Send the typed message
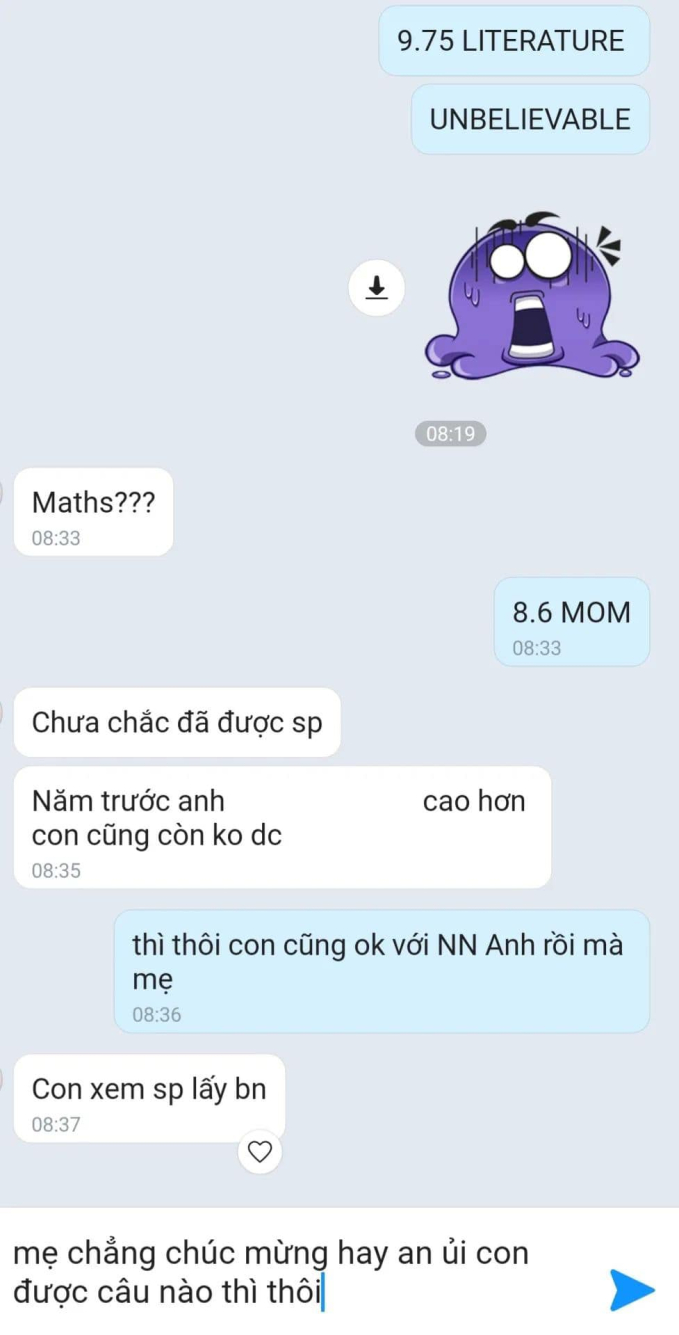Viewport: 679px width, 1335px height. pos(632,1289)
